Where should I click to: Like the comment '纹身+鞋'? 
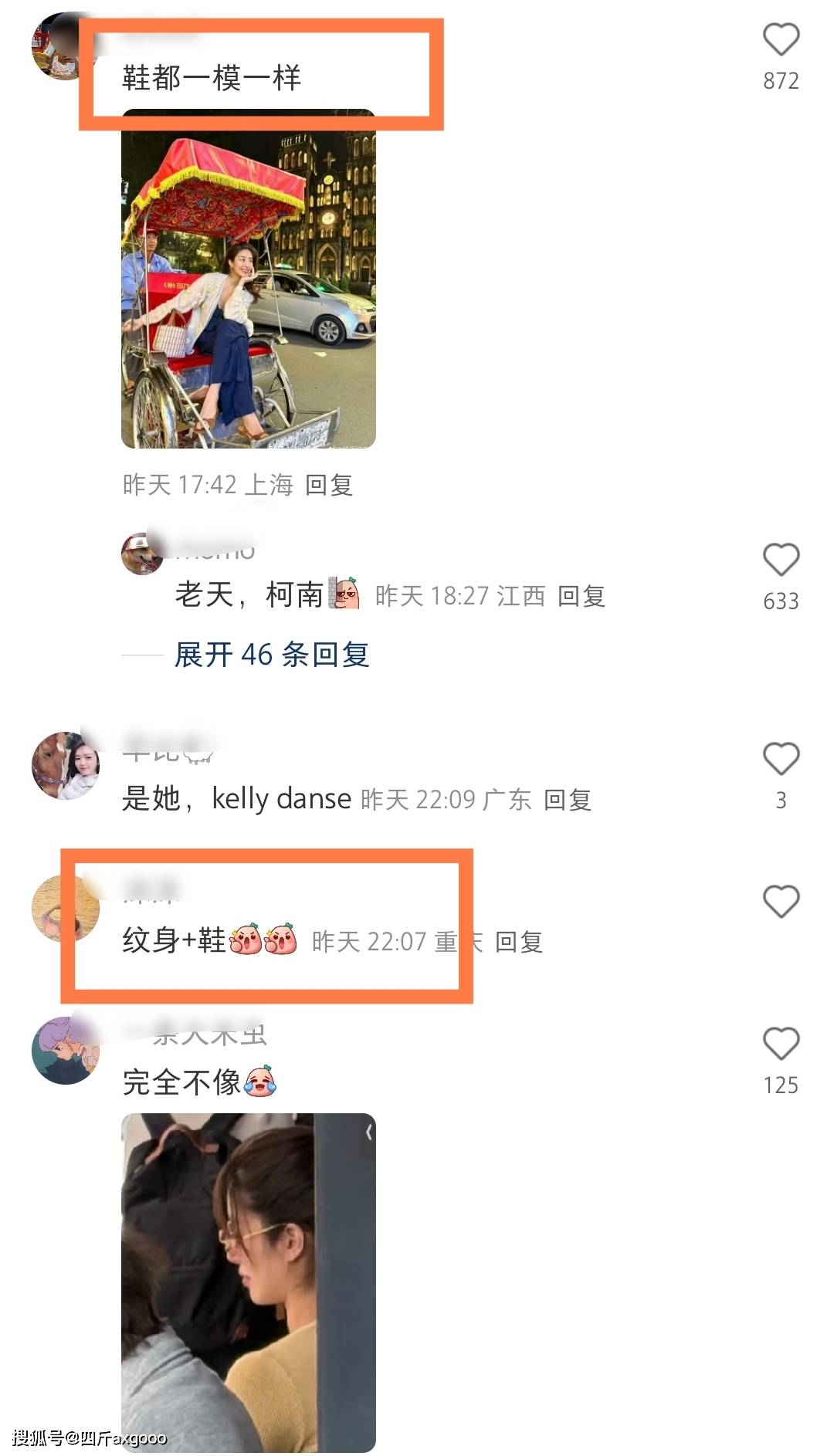coord(780,902)
